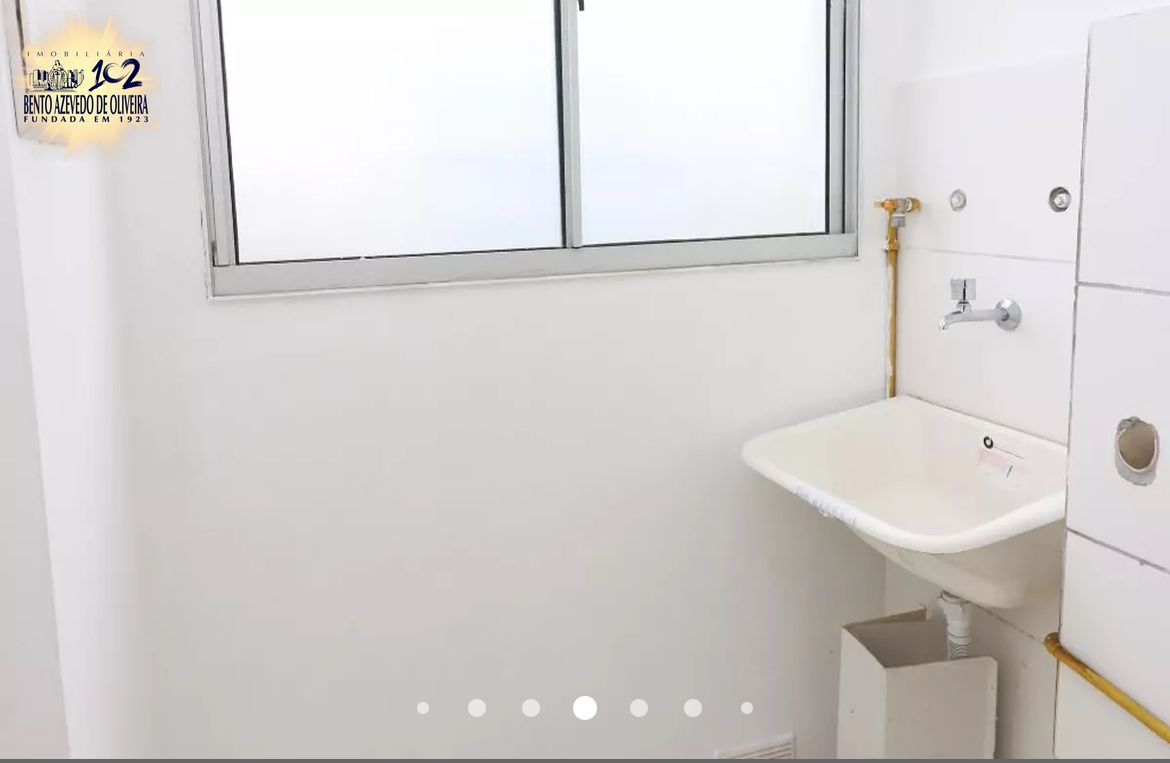Tap the third dot of the photo carousel

(x=531, y=708)
